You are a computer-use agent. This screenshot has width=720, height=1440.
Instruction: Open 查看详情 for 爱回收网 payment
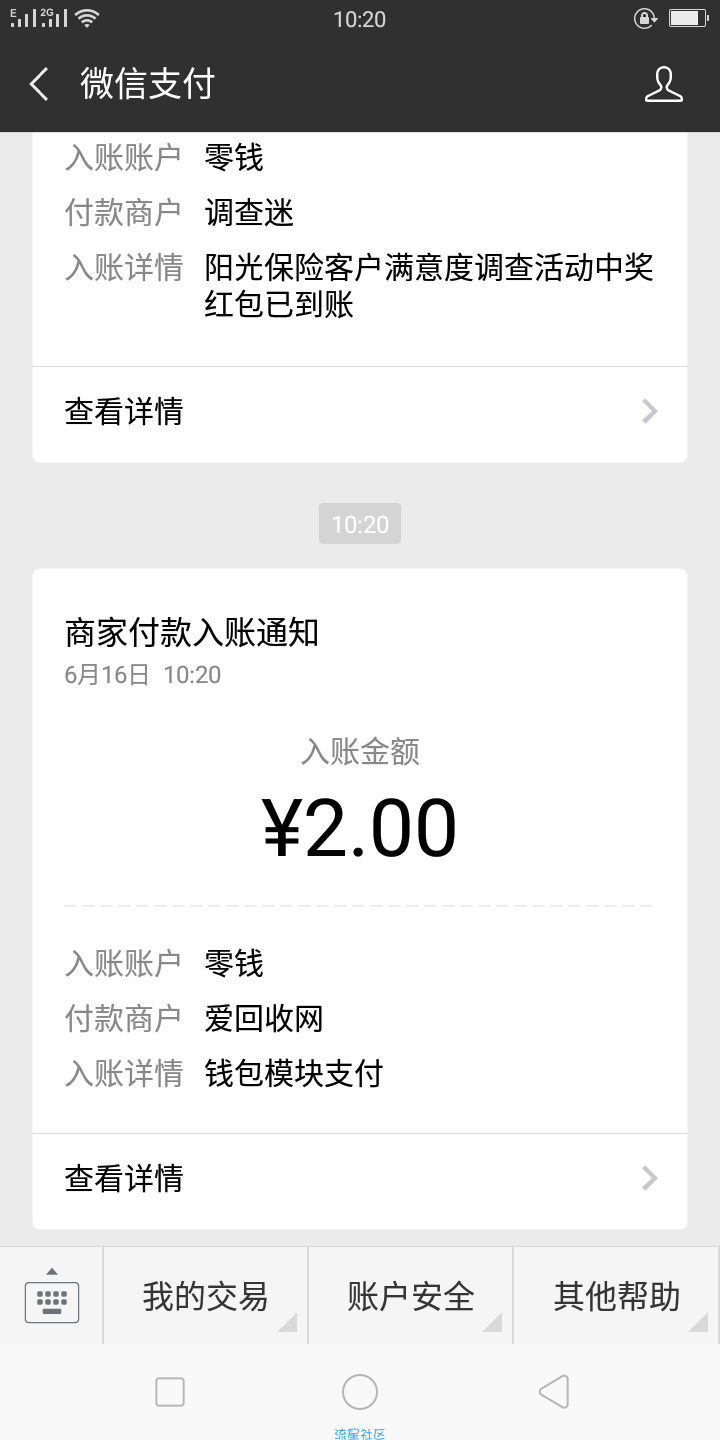click(360, 1179)
